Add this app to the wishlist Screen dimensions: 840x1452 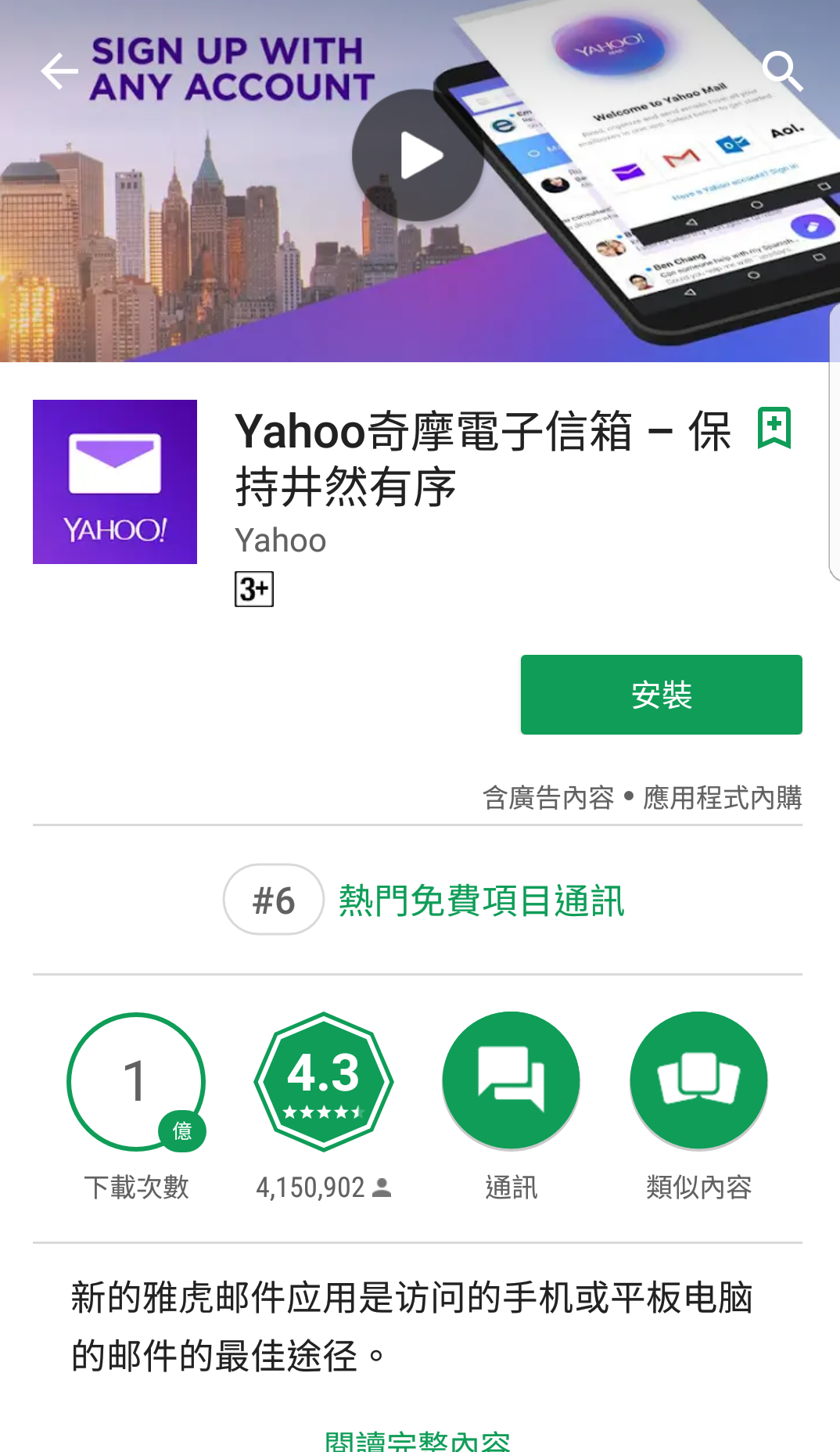[x=774, y=428]
